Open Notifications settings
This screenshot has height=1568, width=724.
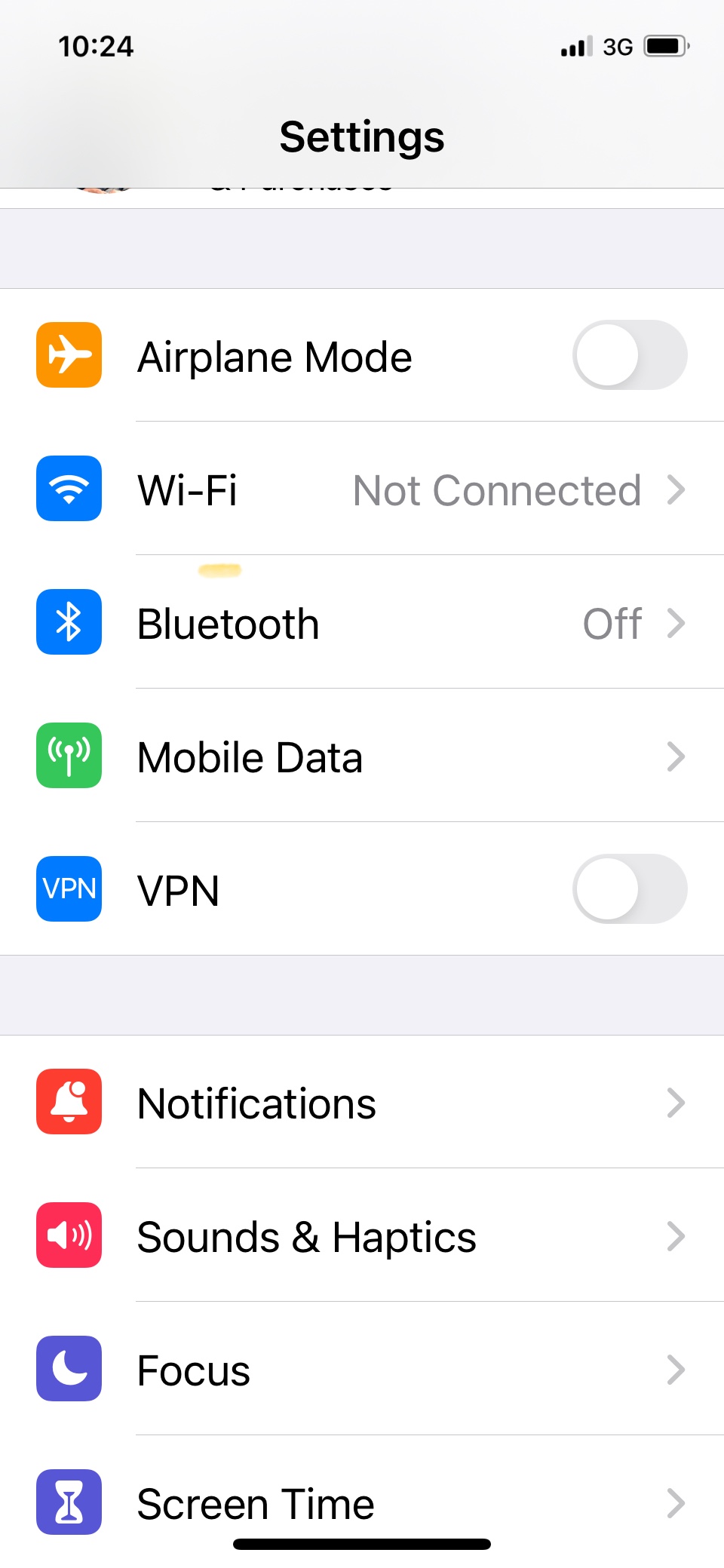[362, 1103]
